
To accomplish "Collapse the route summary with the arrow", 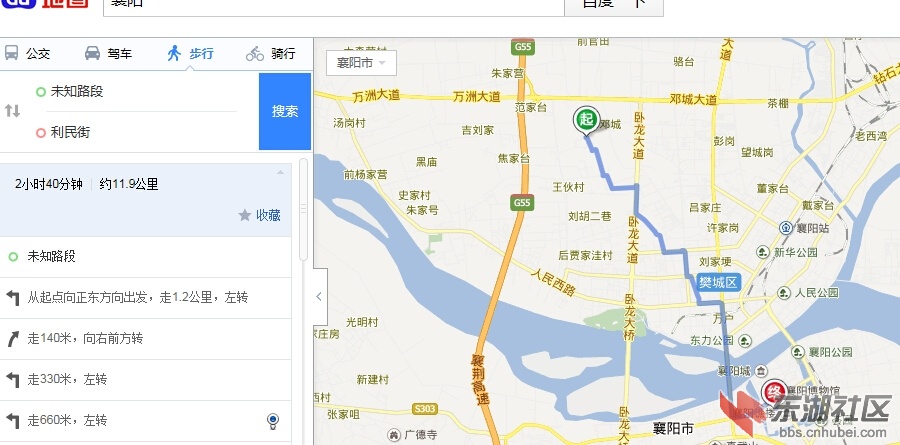I will point(280,172).
